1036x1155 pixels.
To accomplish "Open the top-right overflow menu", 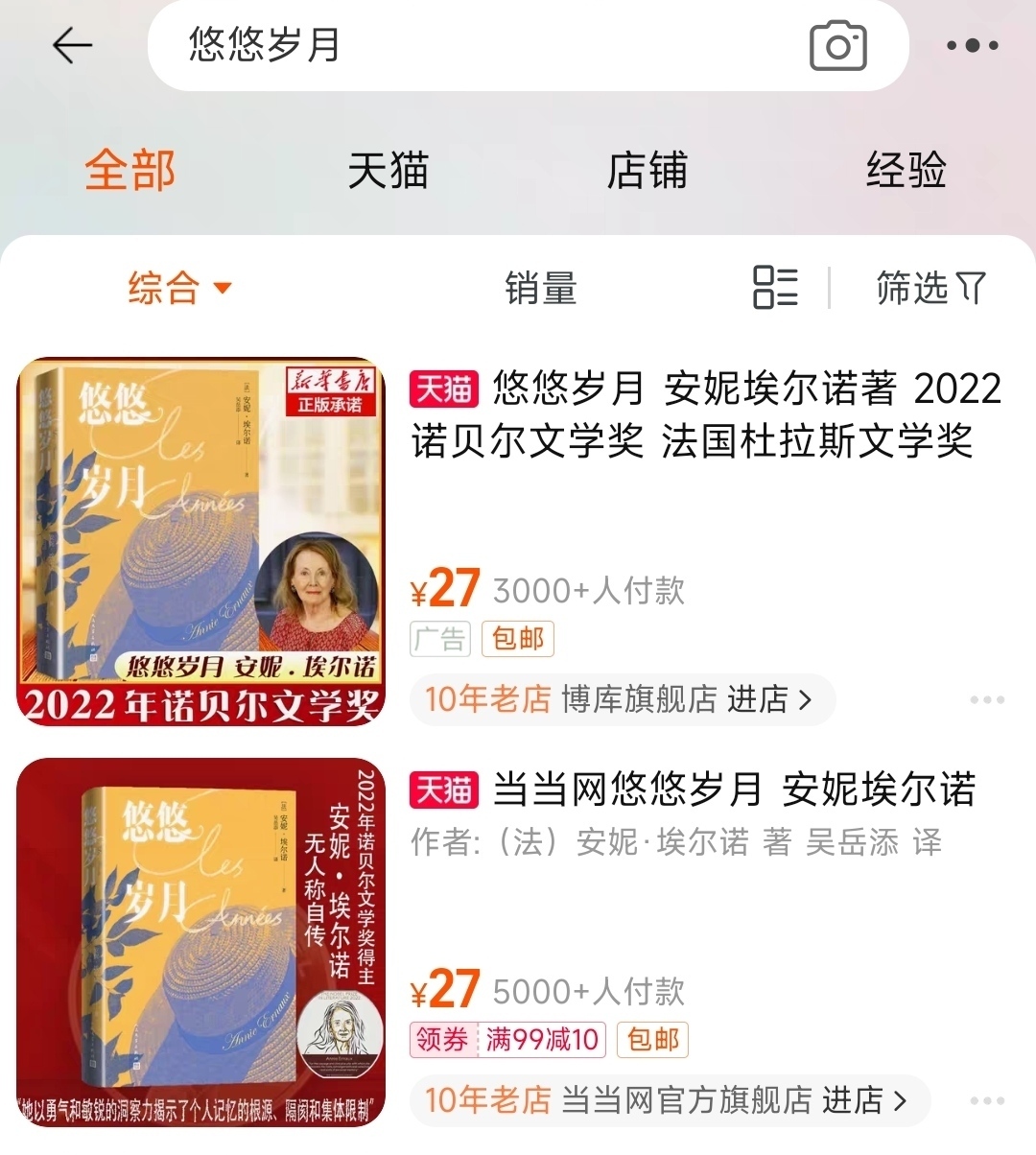I will pos(972,45).
